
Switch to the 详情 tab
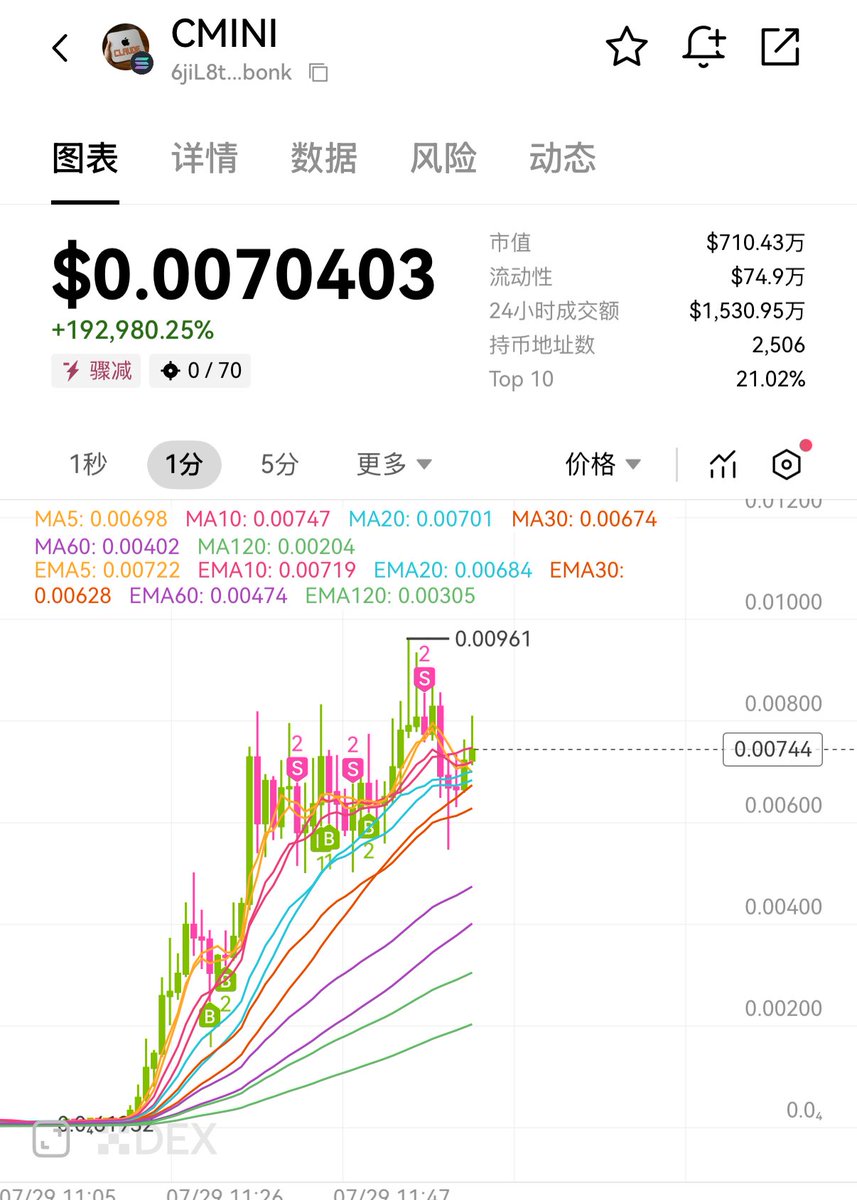[204, 158]
